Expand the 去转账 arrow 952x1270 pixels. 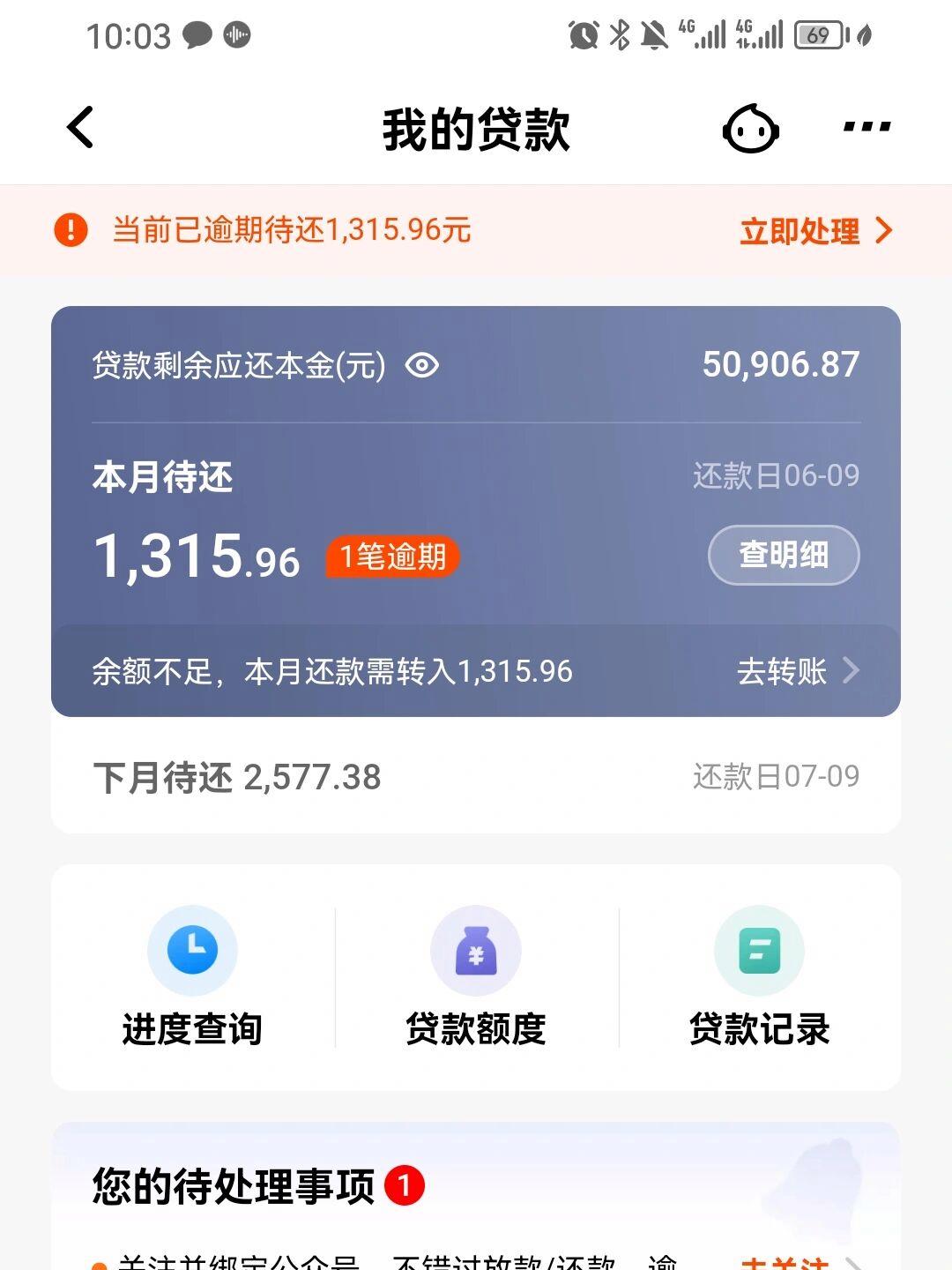(x=851, y=671)
